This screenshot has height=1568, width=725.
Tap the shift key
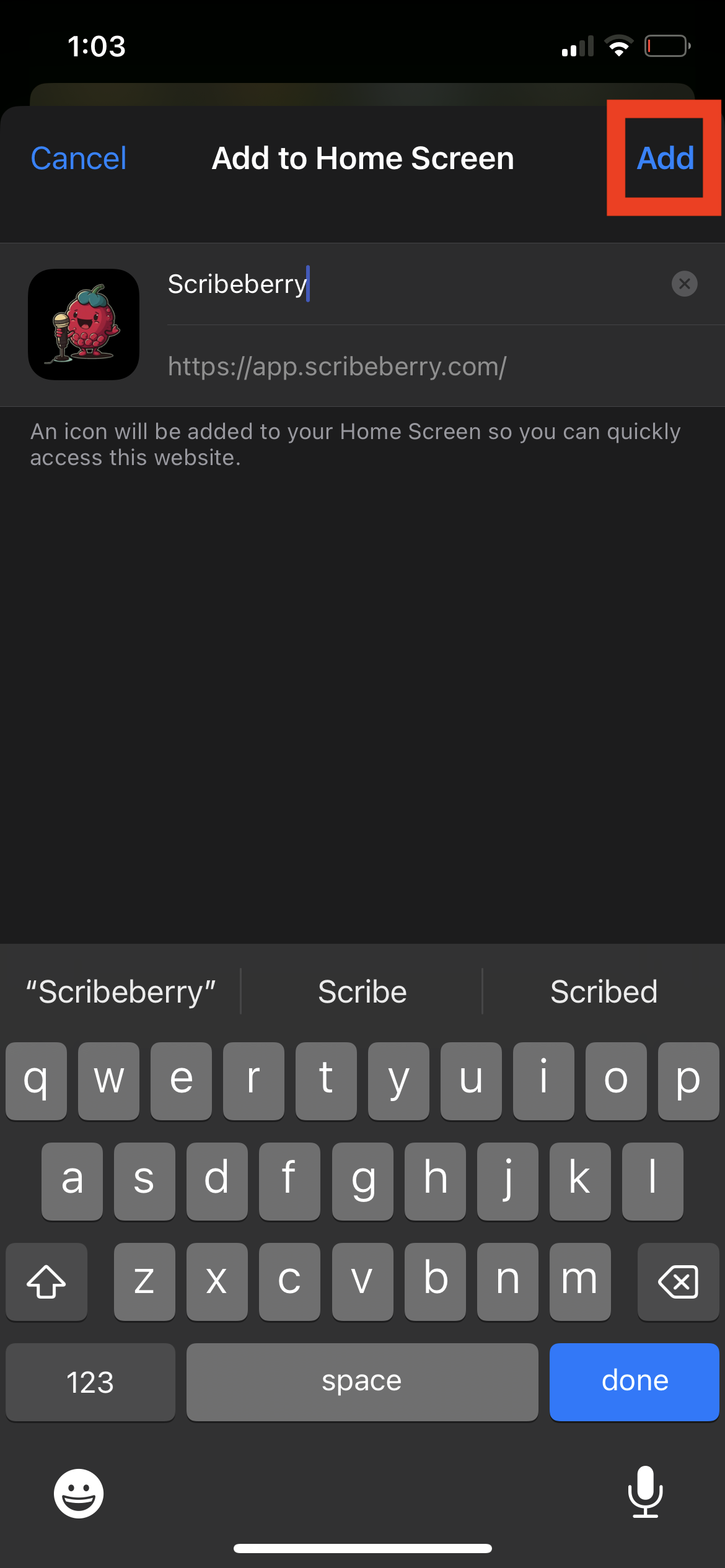coord(46,1281)
